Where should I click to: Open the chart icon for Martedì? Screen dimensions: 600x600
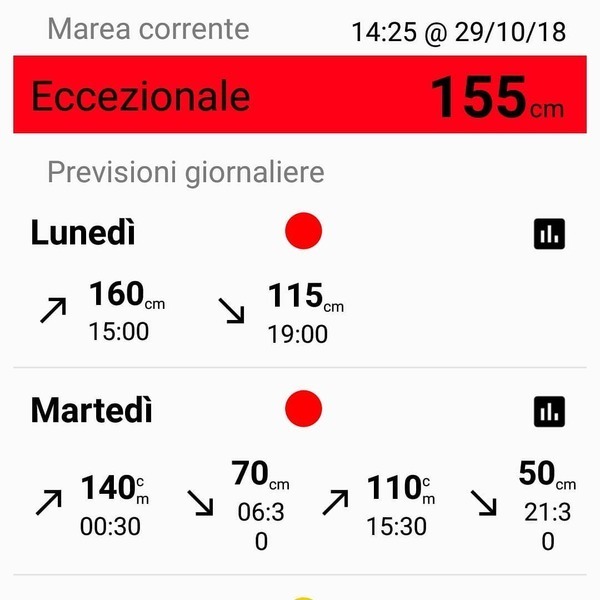(549, 410)
